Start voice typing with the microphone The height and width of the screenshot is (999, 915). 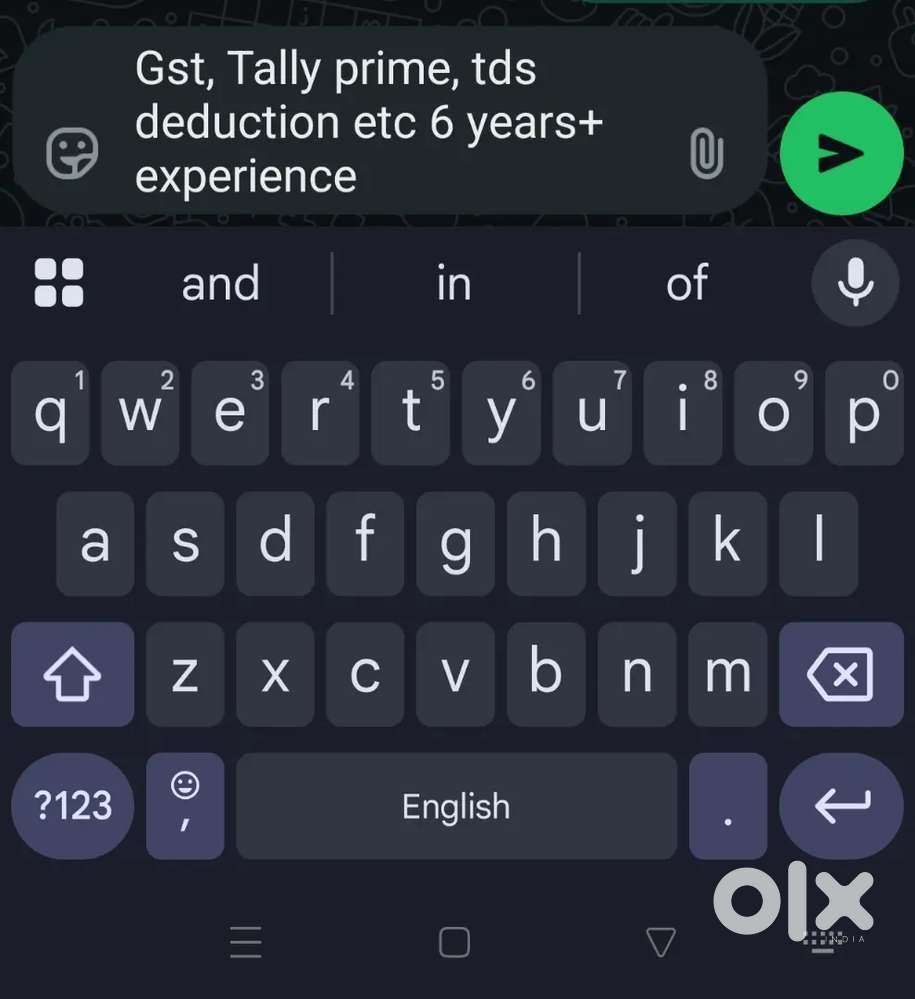point(854,283)
